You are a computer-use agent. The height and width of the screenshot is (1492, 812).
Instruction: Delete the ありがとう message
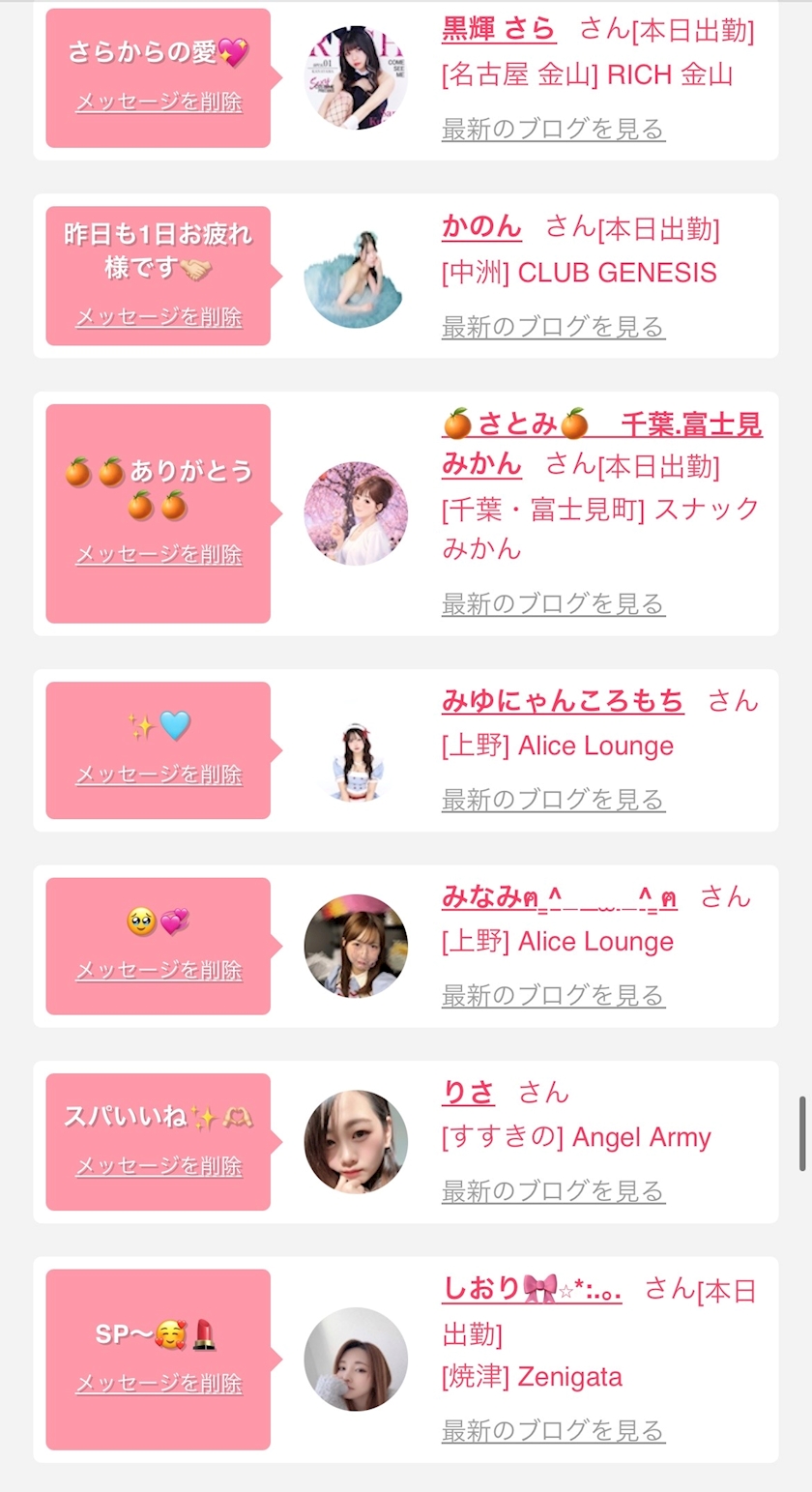pos(159,555)
